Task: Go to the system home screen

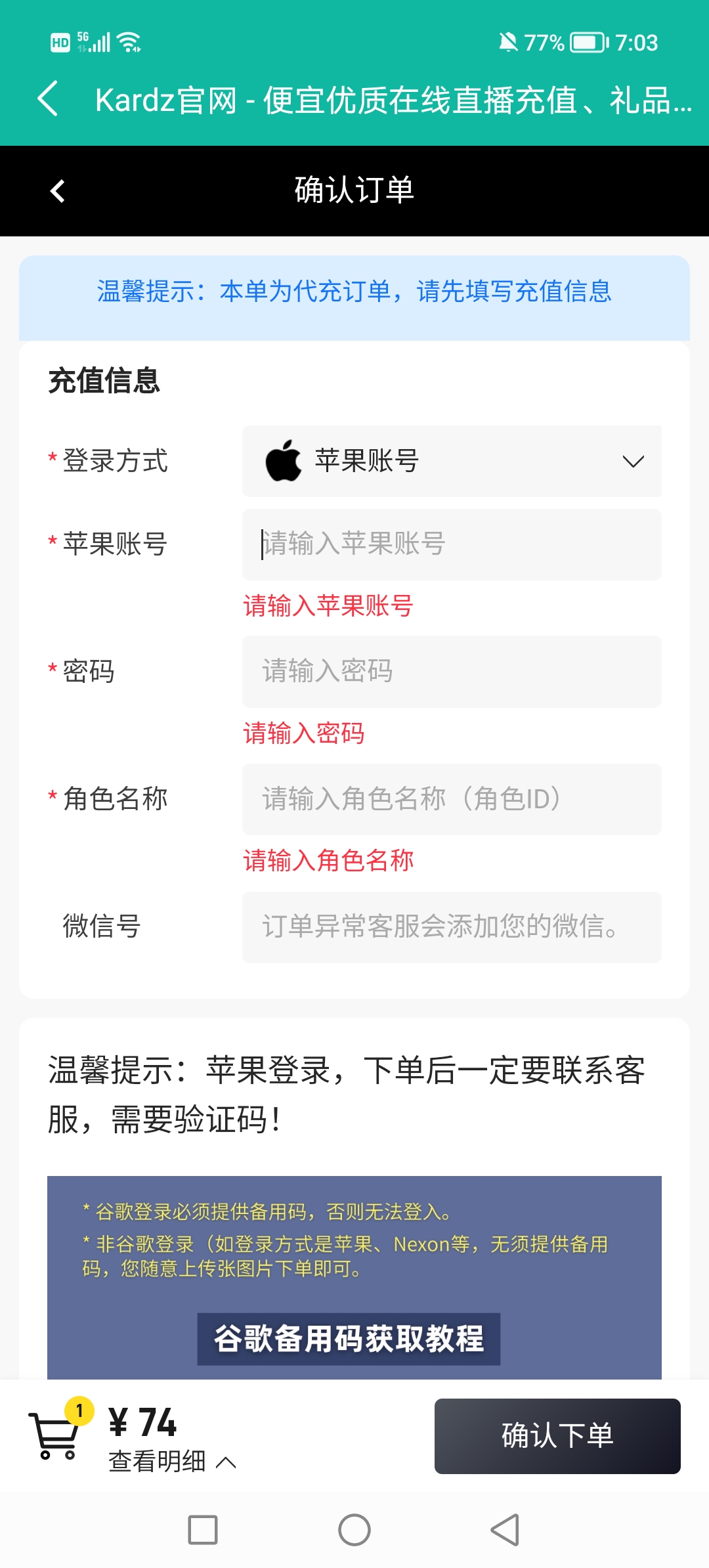Action: pyautogui.click(x=354, y=1530)
